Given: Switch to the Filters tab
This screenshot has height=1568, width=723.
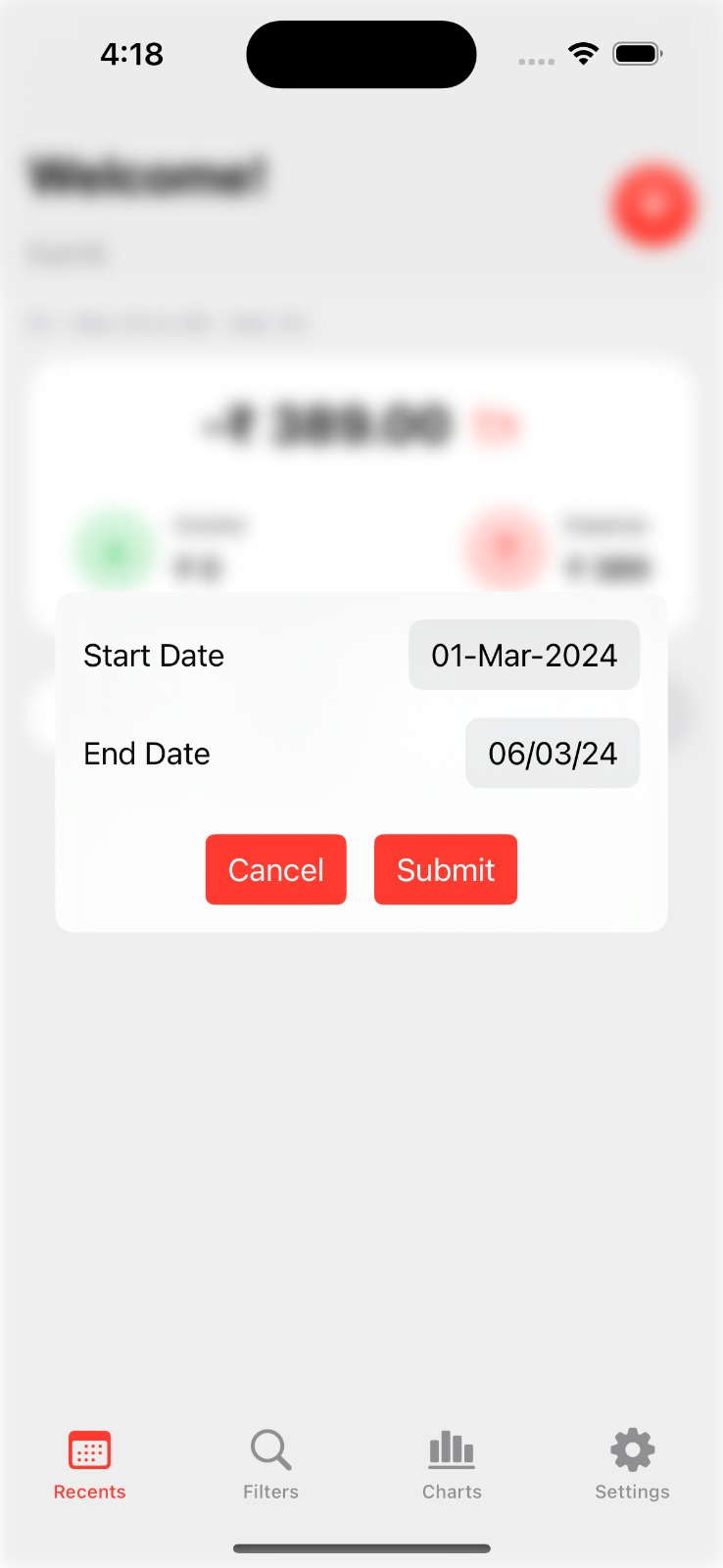Looking at the screenshot, I should 270,1464.
